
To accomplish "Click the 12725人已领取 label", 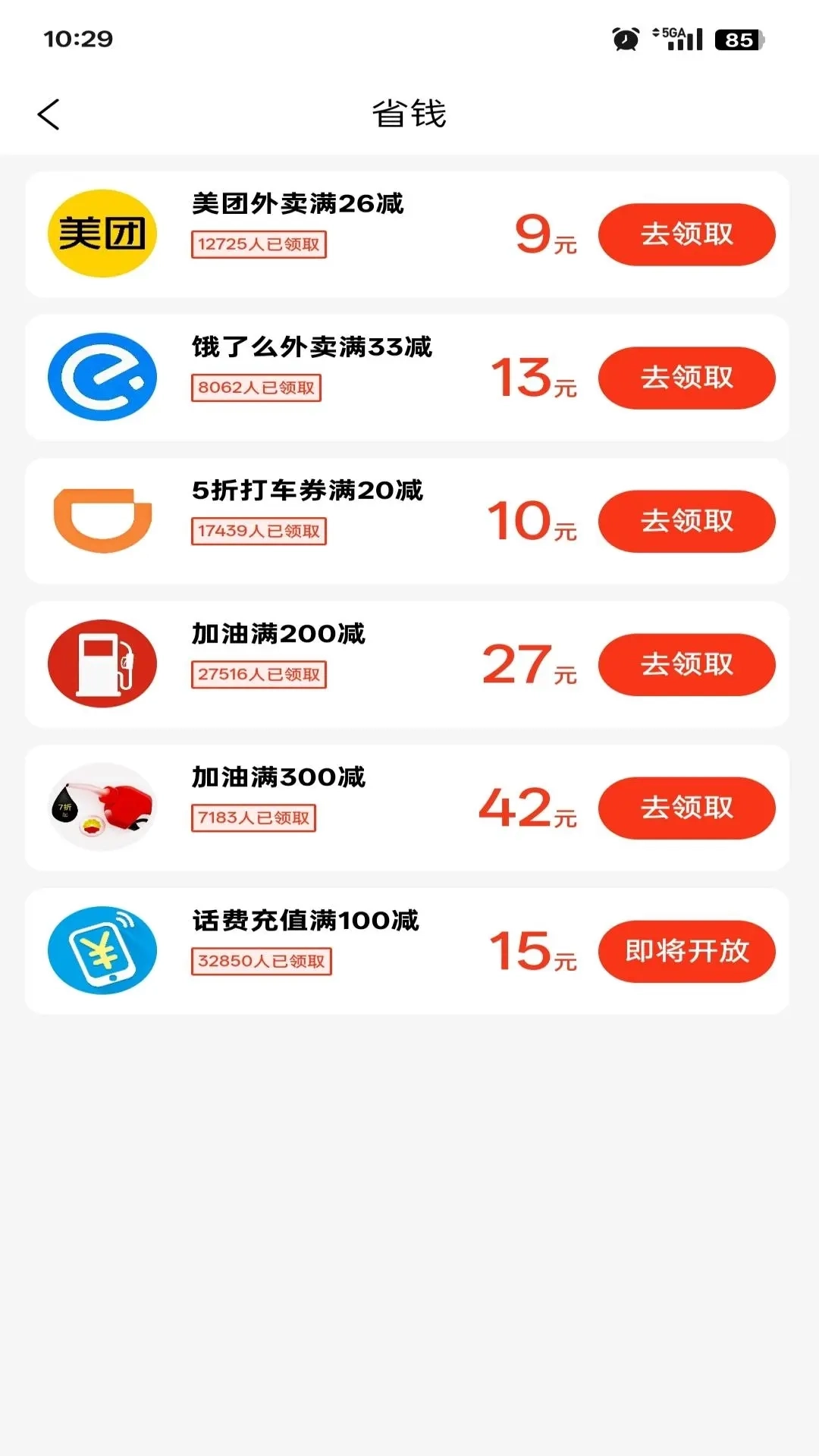I will pyautogui.click(x=259, y=245).
